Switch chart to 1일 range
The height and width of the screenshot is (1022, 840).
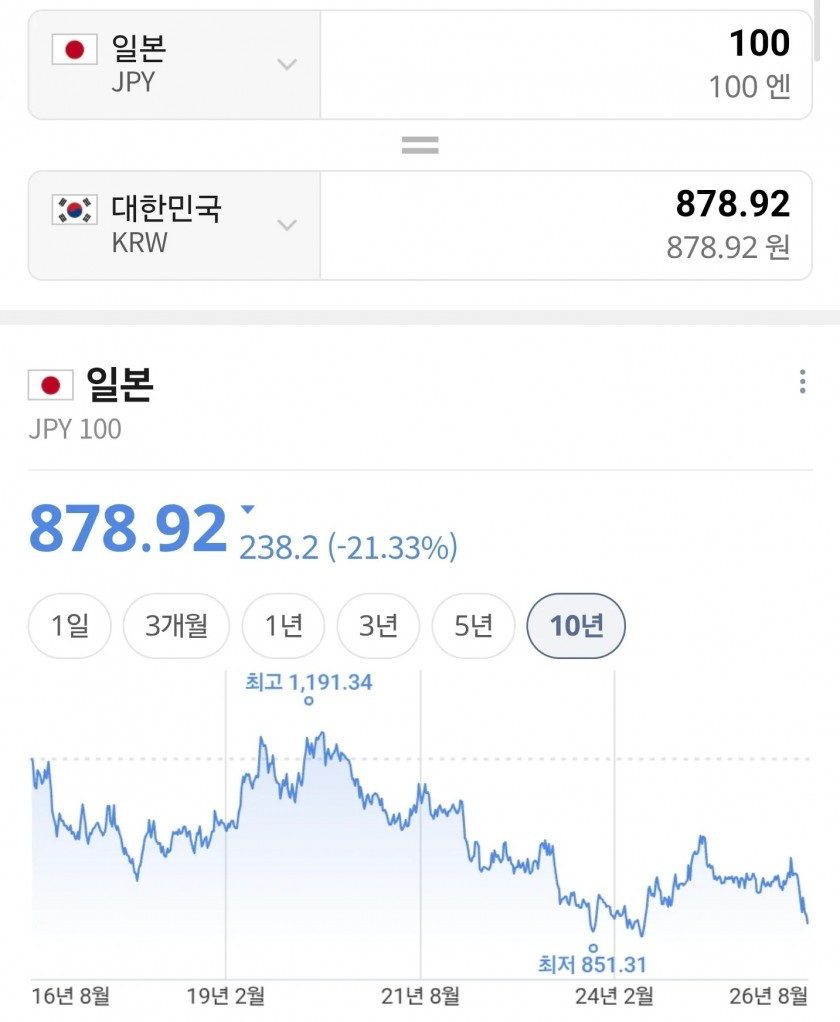(70, 626)
